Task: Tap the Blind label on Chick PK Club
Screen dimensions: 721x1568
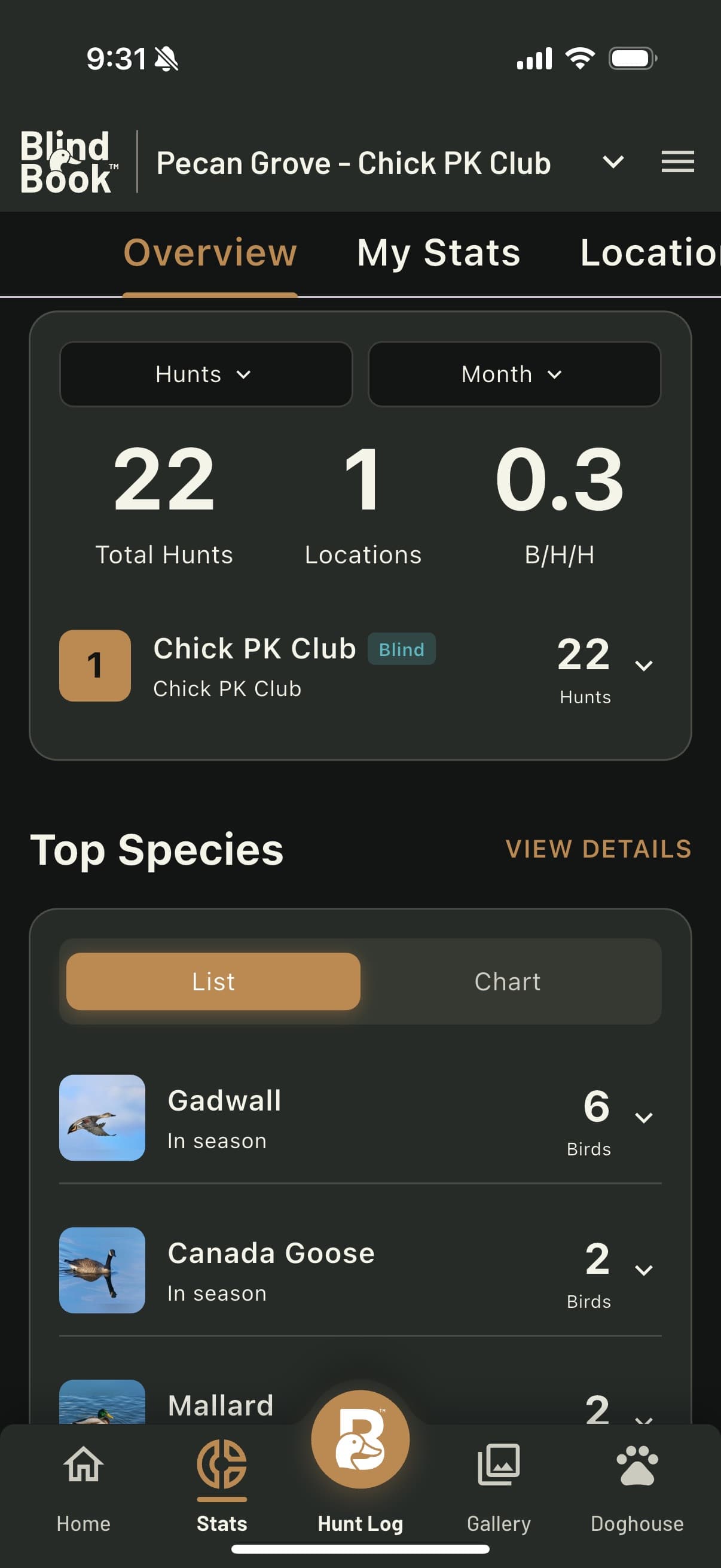Action: 402,649
